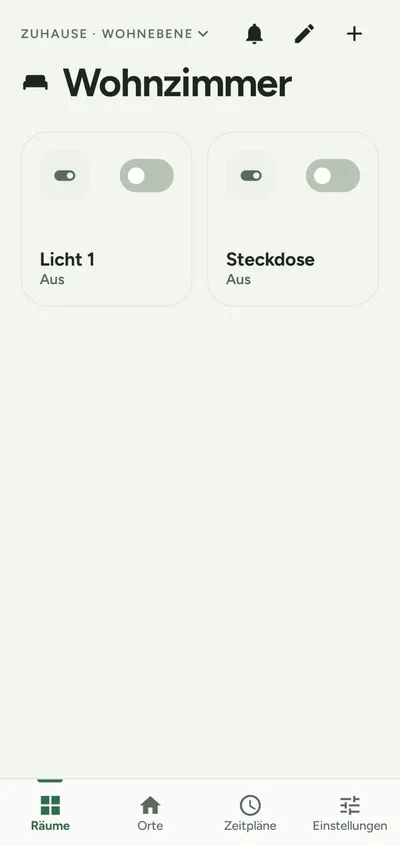
Task: Toggle the Licht 1 switch on
Action: pos(147,175)
